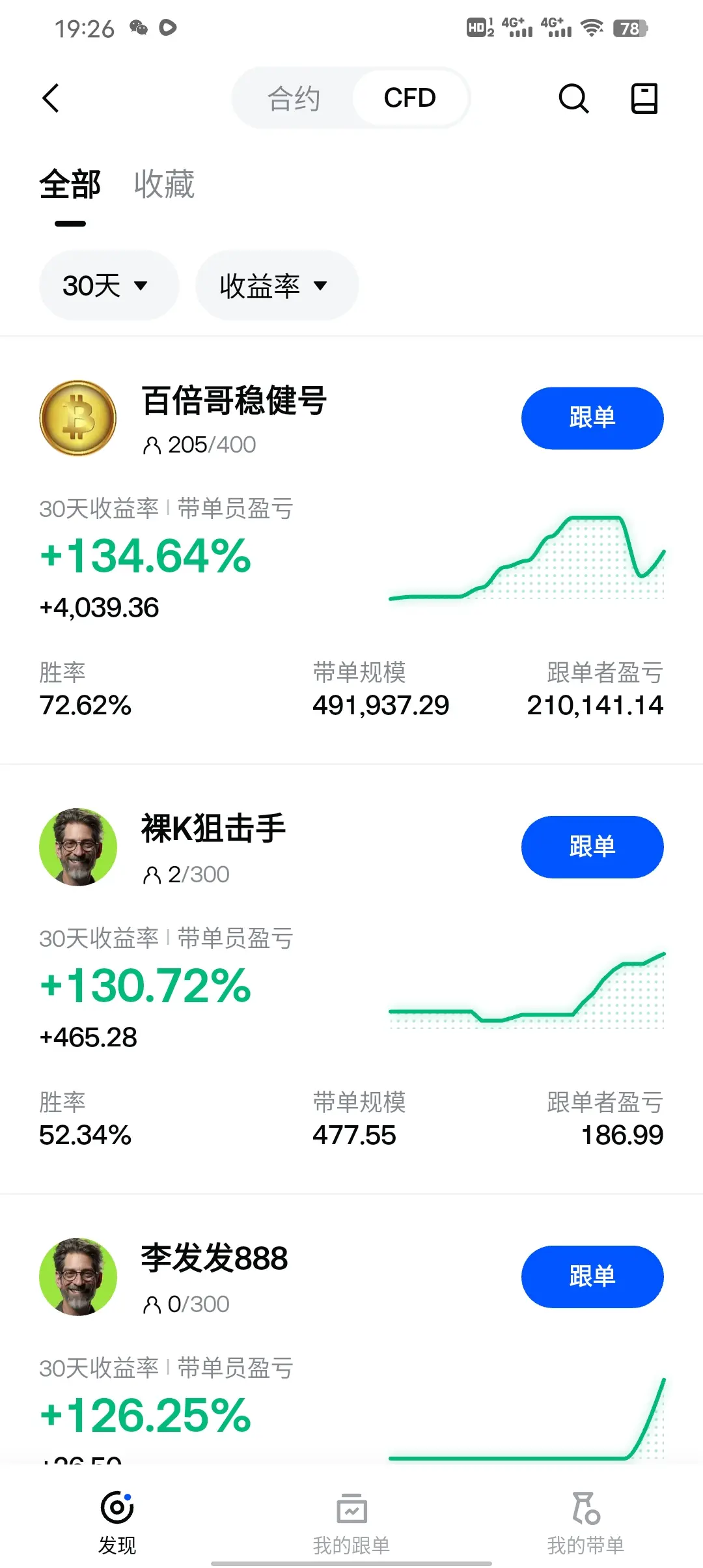Open the guide book icon
This screenshot has width=703, height=1568.
(x=644, y=98)
